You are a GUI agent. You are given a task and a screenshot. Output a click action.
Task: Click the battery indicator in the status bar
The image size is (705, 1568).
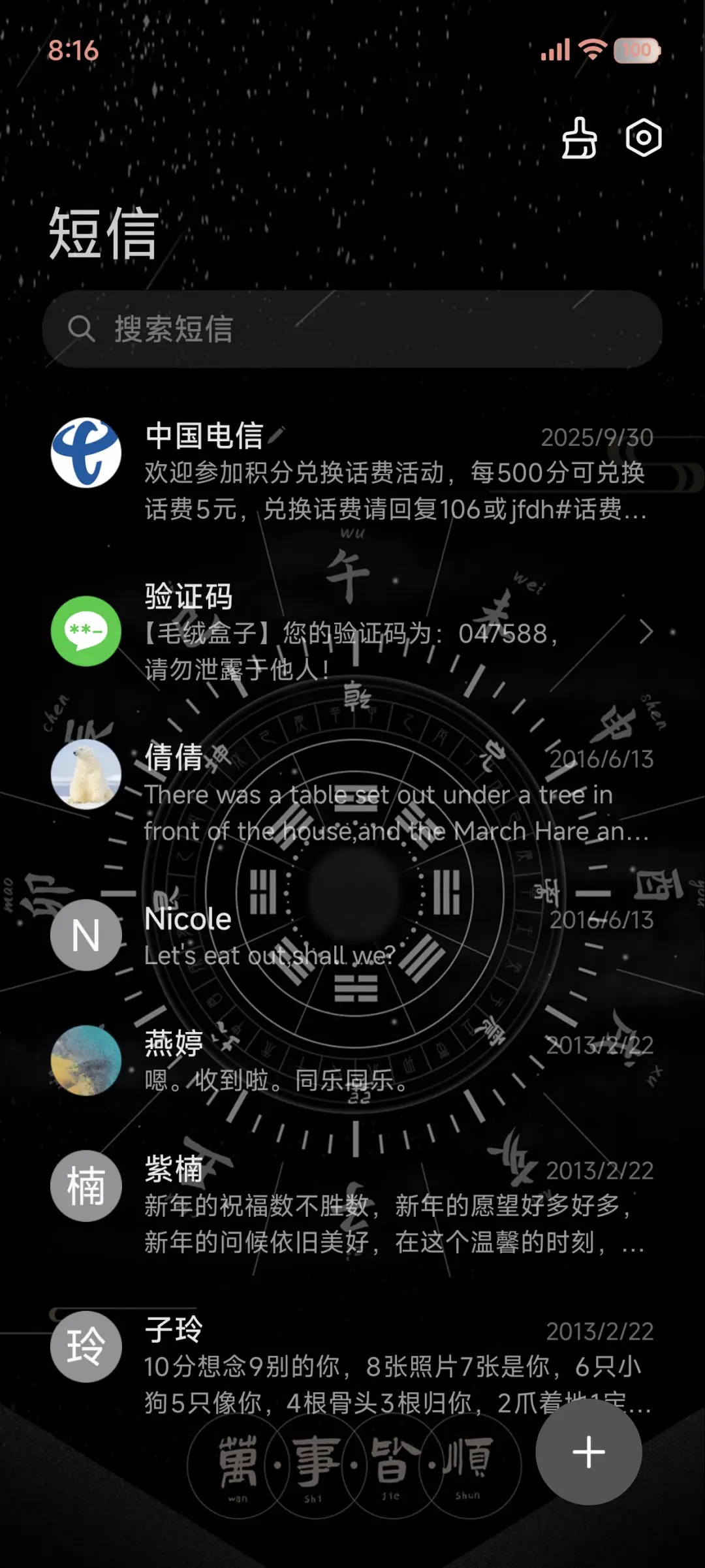[x=636, y=50]
